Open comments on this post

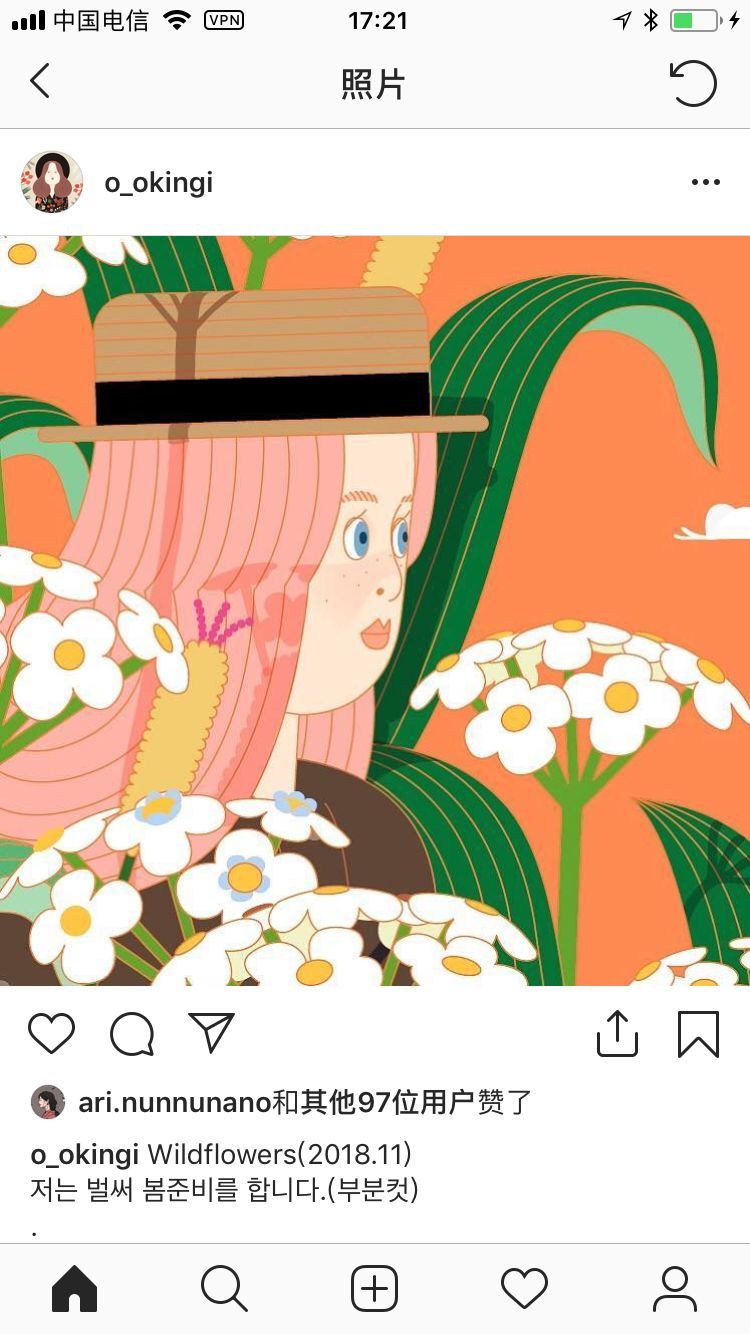tap(132, 1034)
